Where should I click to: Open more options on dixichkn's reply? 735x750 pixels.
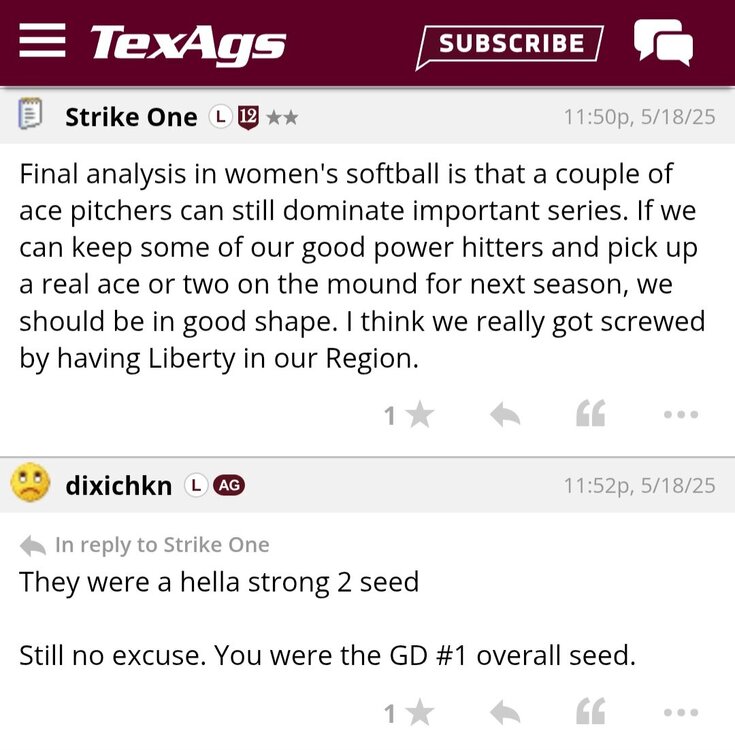pyautogui.click(x=680, y=713)
